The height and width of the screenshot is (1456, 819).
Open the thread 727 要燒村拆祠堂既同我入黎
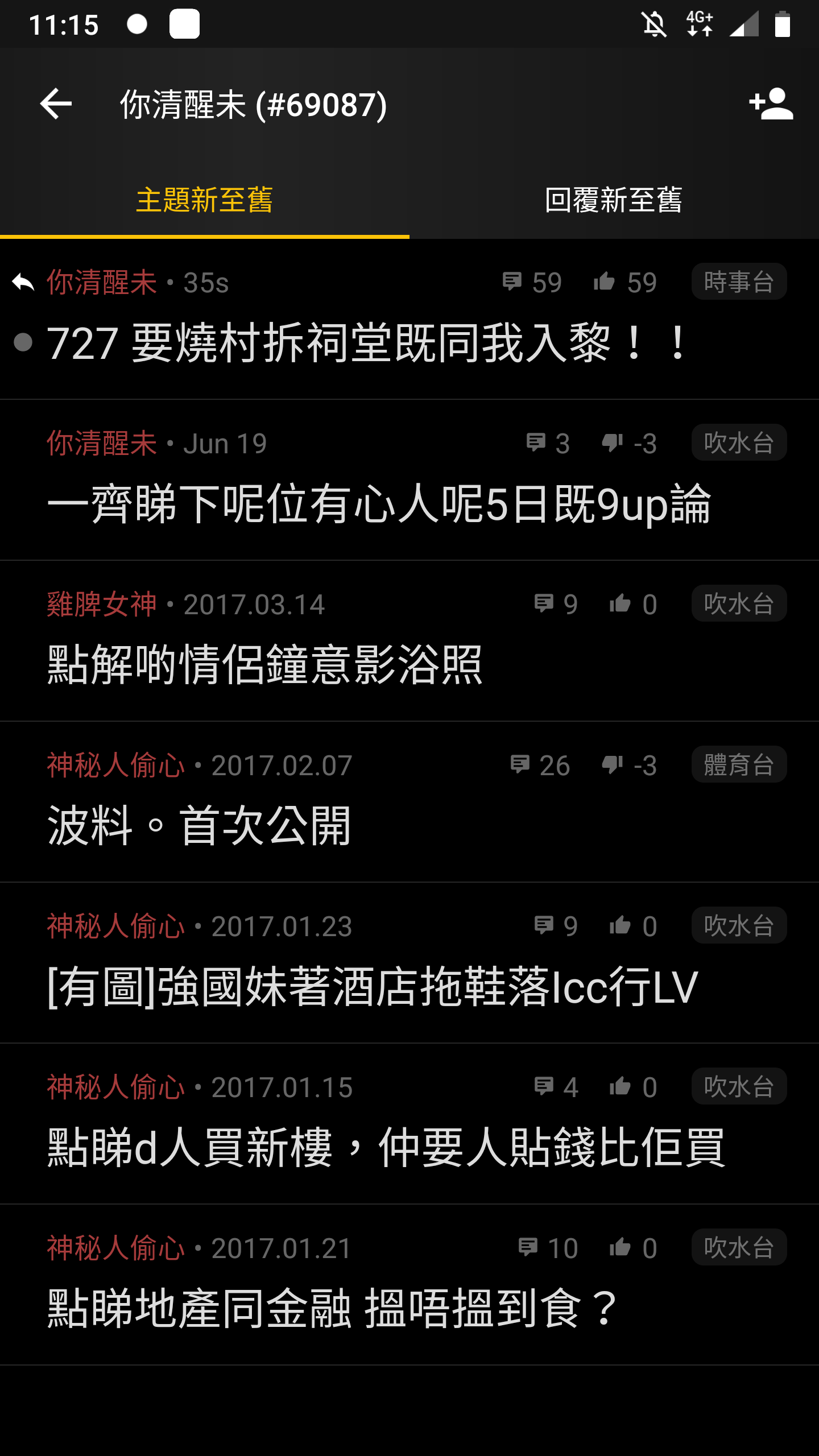pyautogui.click(x=409, y=320)
